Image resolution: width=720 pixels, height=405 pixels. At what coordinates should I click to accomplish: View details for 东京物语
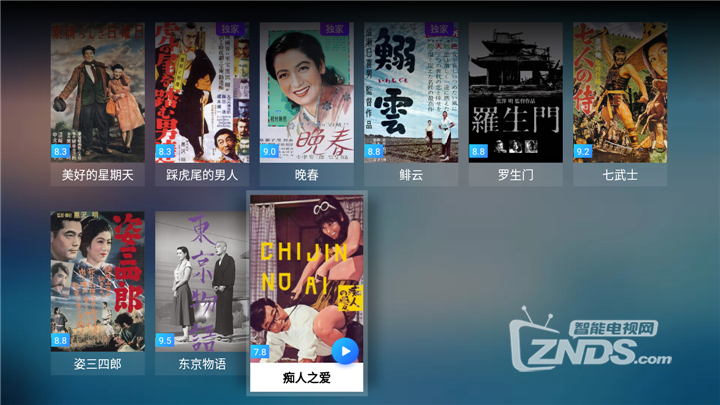(202, 282)
